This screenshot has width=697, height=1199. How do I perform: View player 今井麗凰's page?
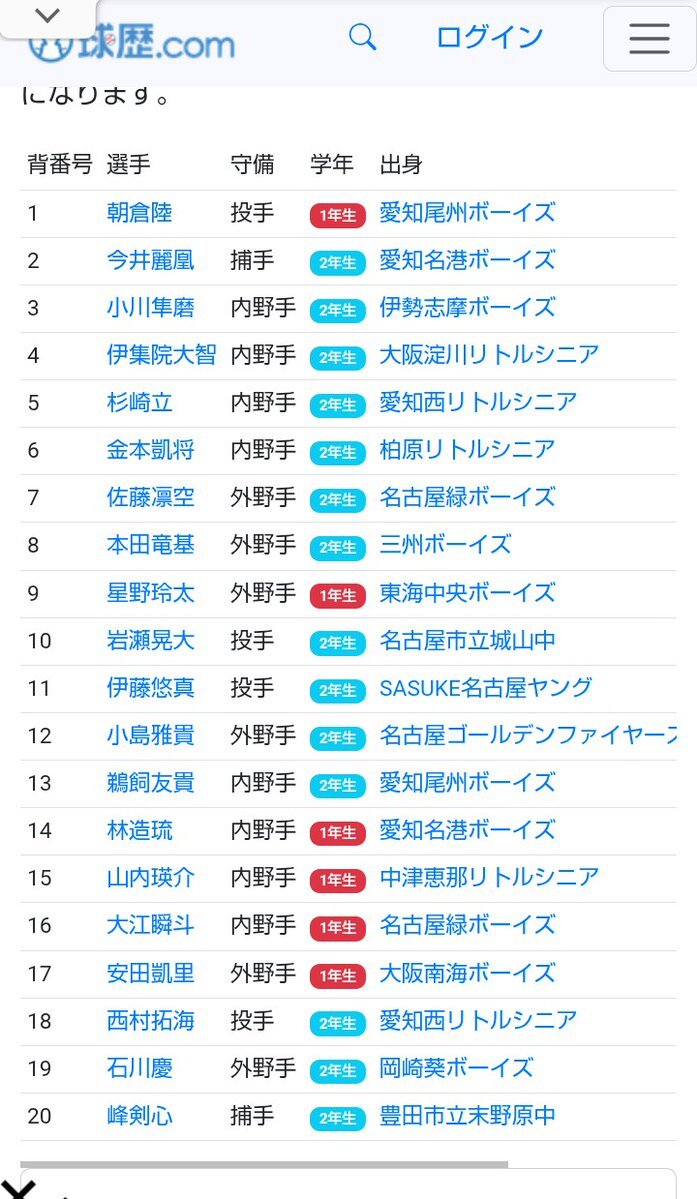click(x=151, y=260)
